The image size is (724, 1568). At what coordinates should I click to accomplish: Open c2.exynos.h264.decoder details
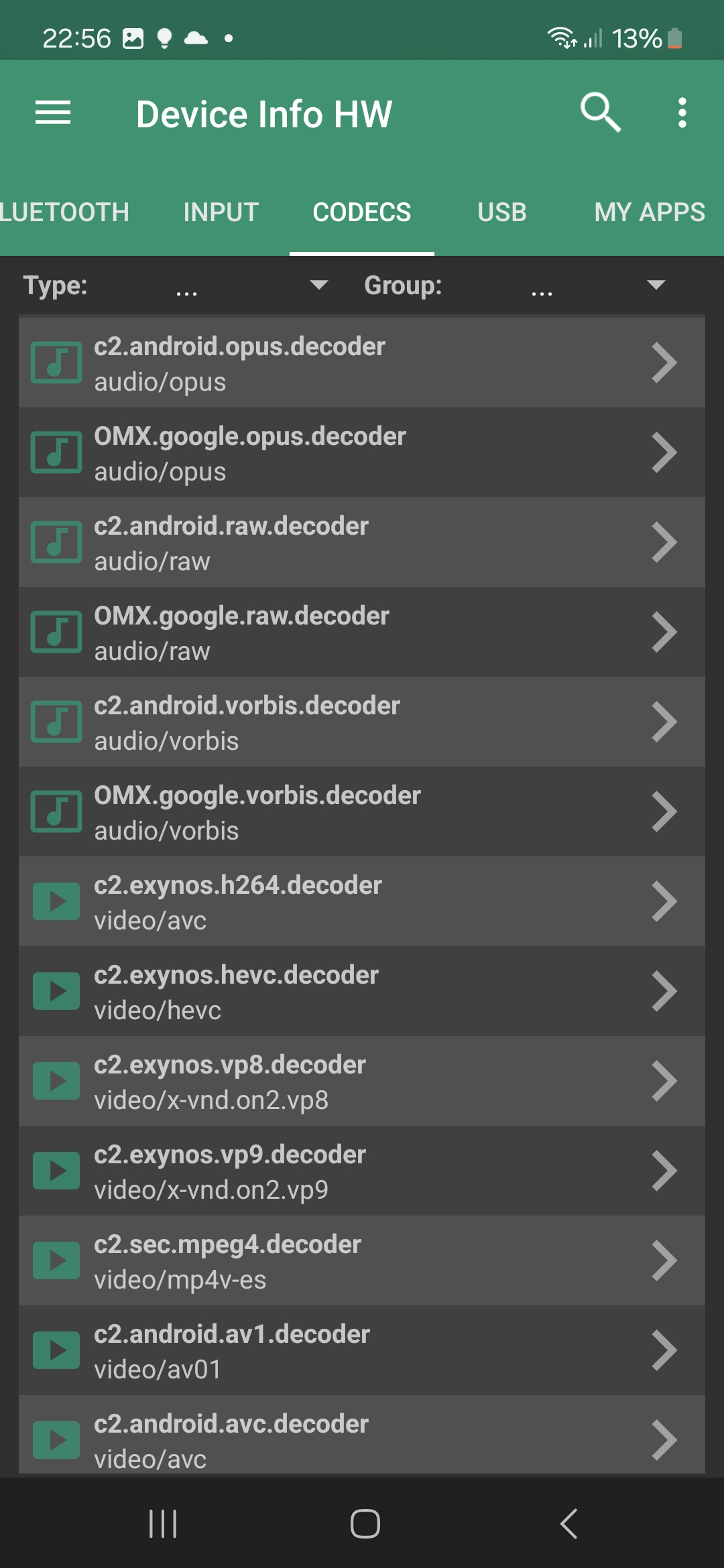point(362,902)
